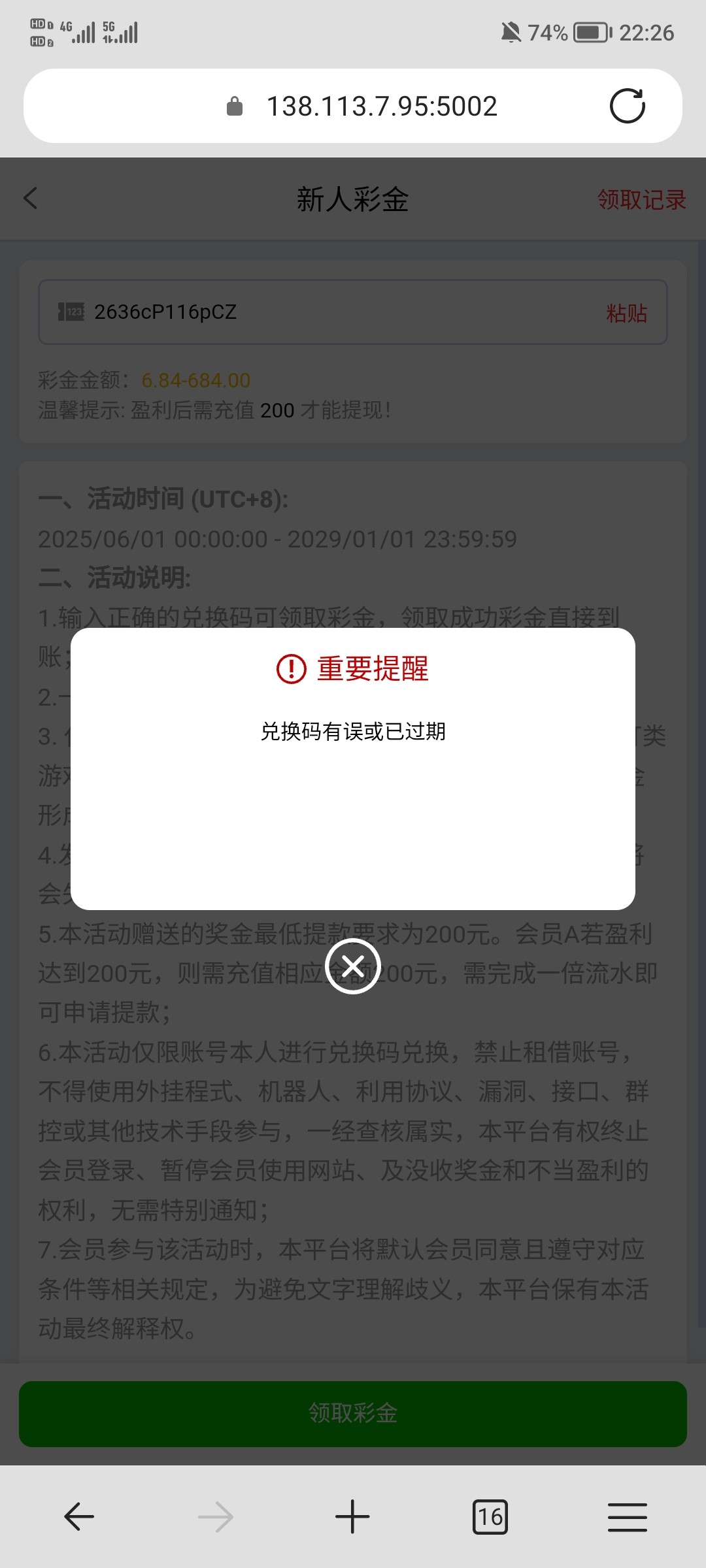Open the tab switcher showing 16 tabs
The width and height of the screenshot is (706, 1568).
coord(490,1516)
